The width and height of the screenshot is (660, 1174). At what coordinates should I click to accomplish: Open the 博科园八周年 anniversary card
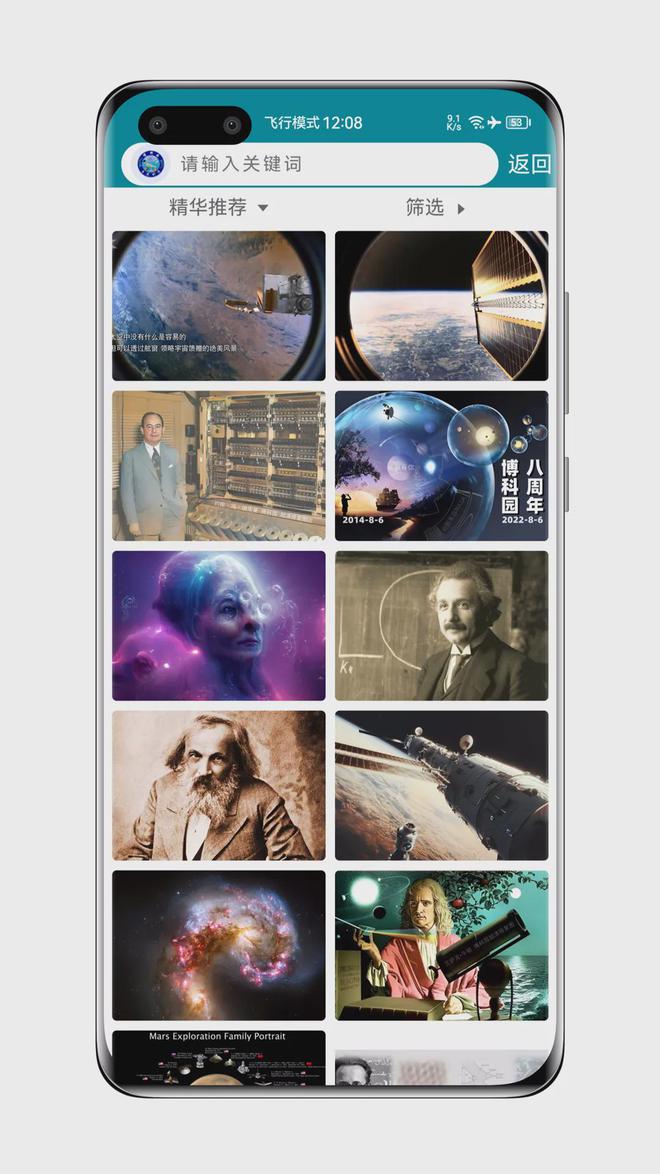(441, 466)
